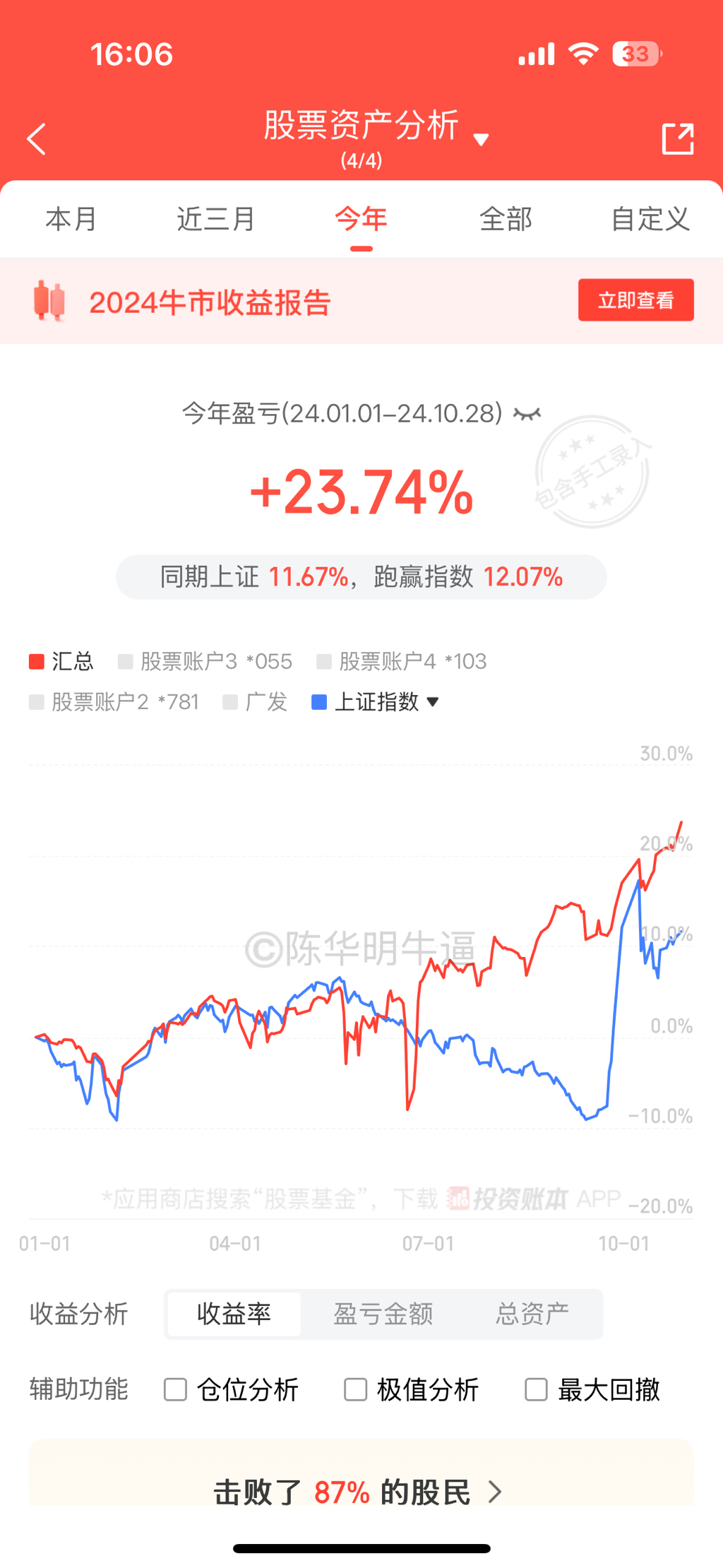
Task: Open the 击败了 87% 的股民 ranking banner
Action: click(x=361, y=1492)
